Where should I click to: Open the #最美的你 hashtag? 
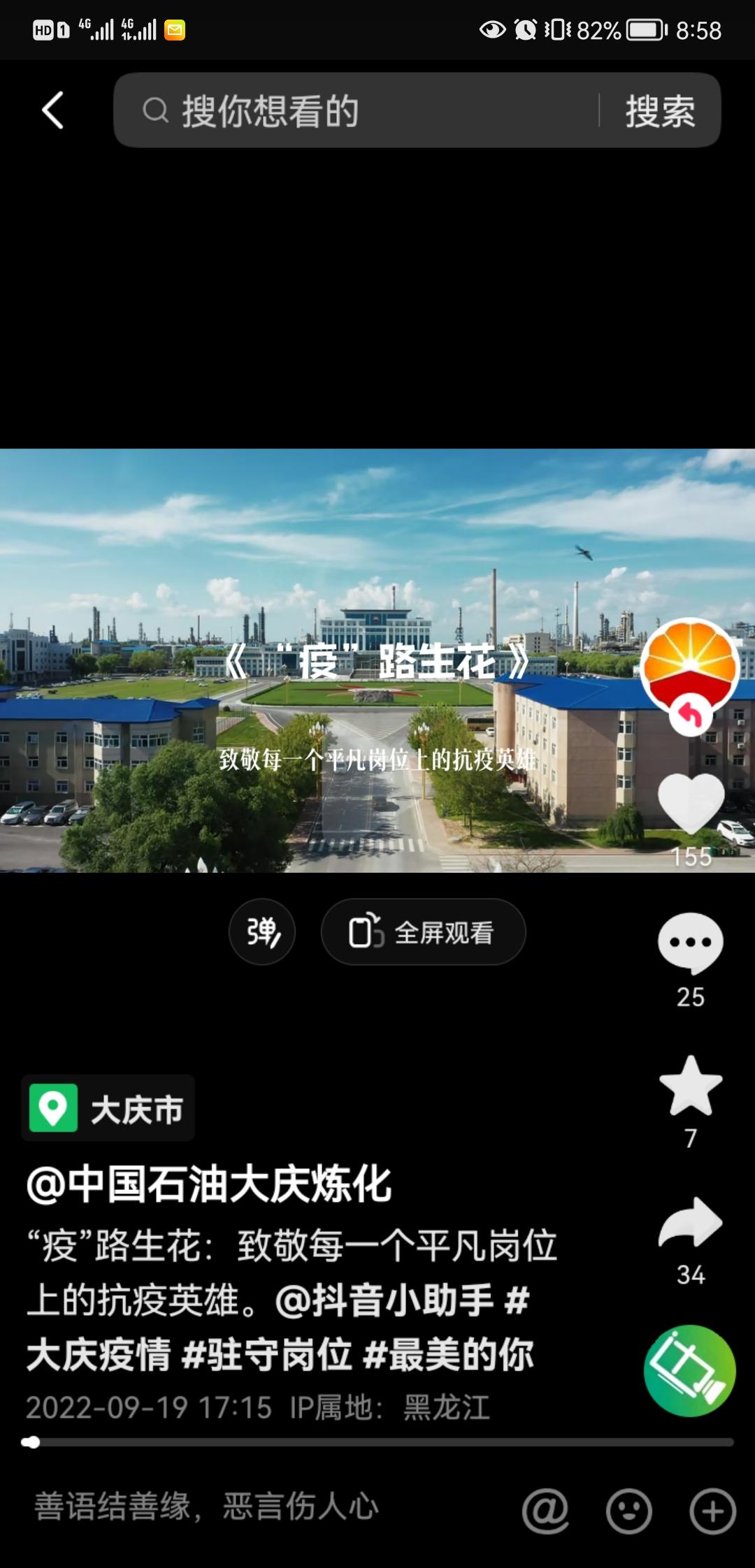[449, 1355]
